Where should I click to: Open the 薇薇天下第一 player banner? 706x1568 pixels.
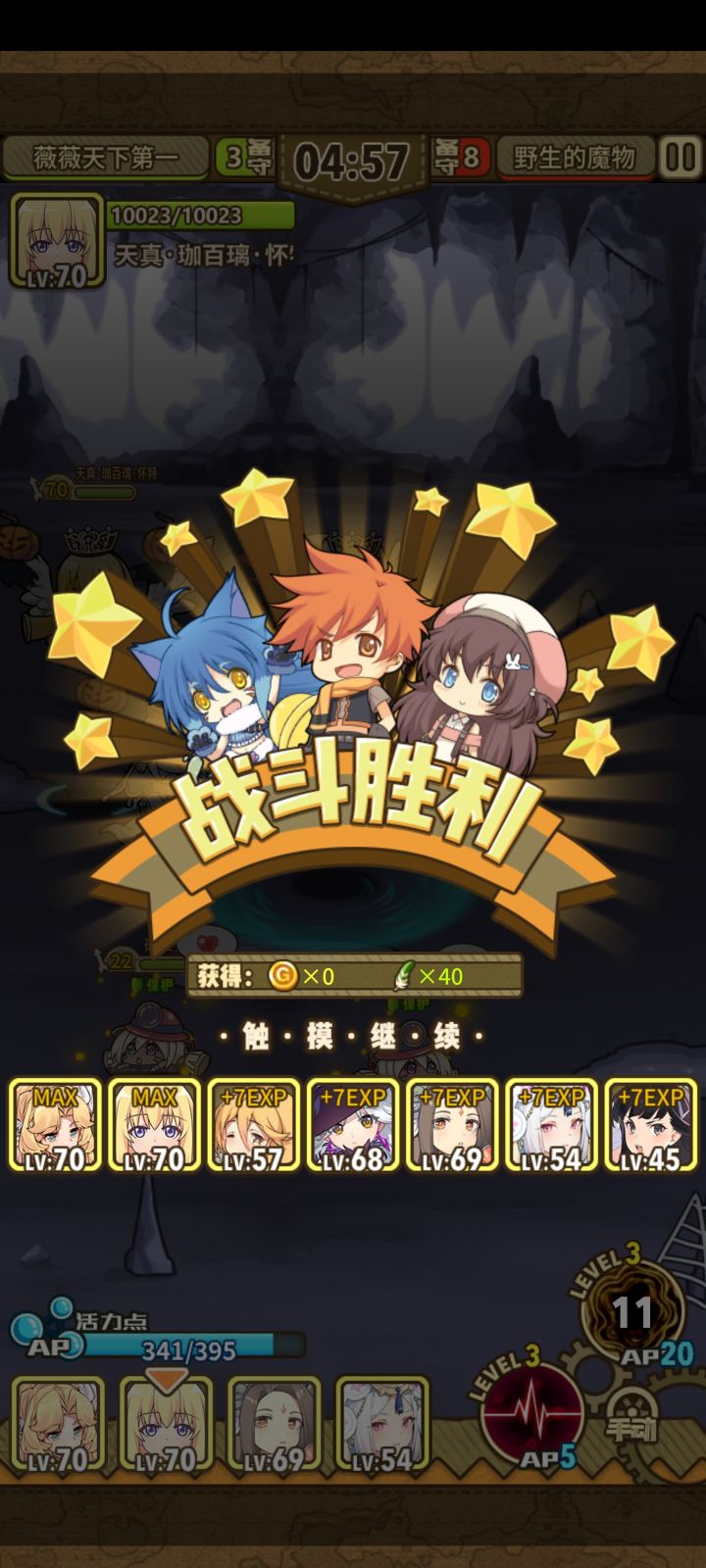tap(108, 155)
